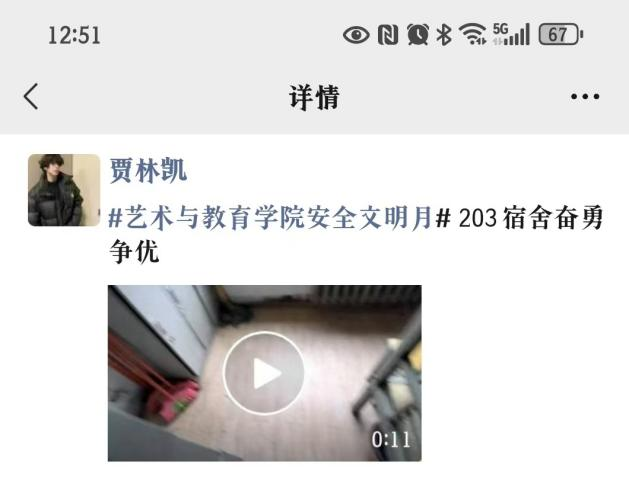The width and height of the screenshot is (629, 490).
Task: Go back using the arrow icon
Action: point(31,96)
